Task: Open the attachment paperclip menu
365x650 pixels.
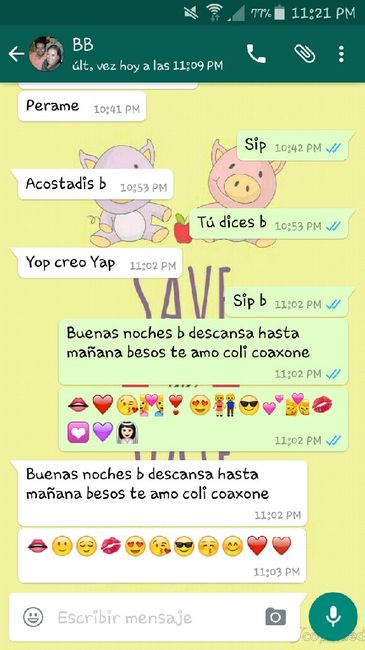Action: tap(305, 54)
